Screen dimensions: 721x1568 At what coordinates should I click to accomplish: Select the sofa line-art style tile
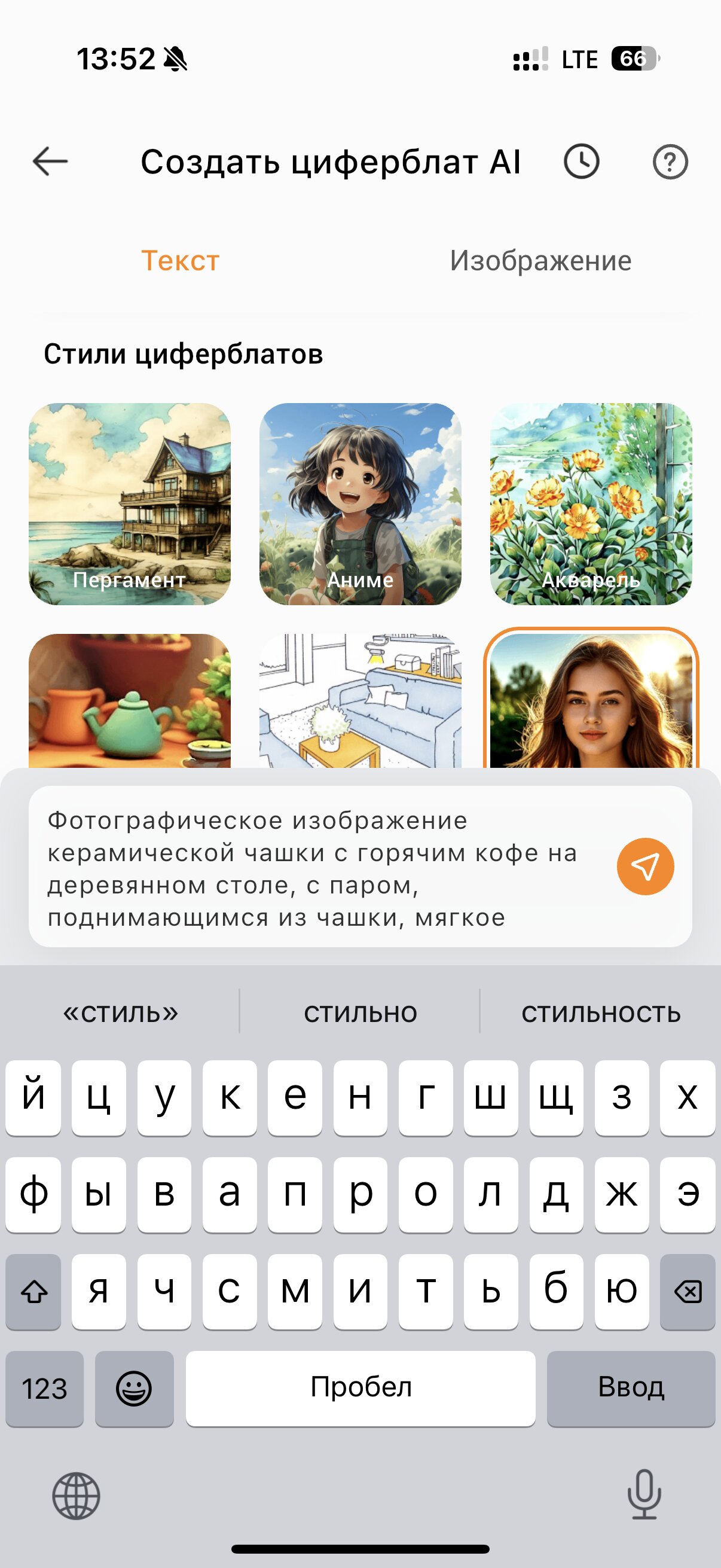(x=360, y=701)
